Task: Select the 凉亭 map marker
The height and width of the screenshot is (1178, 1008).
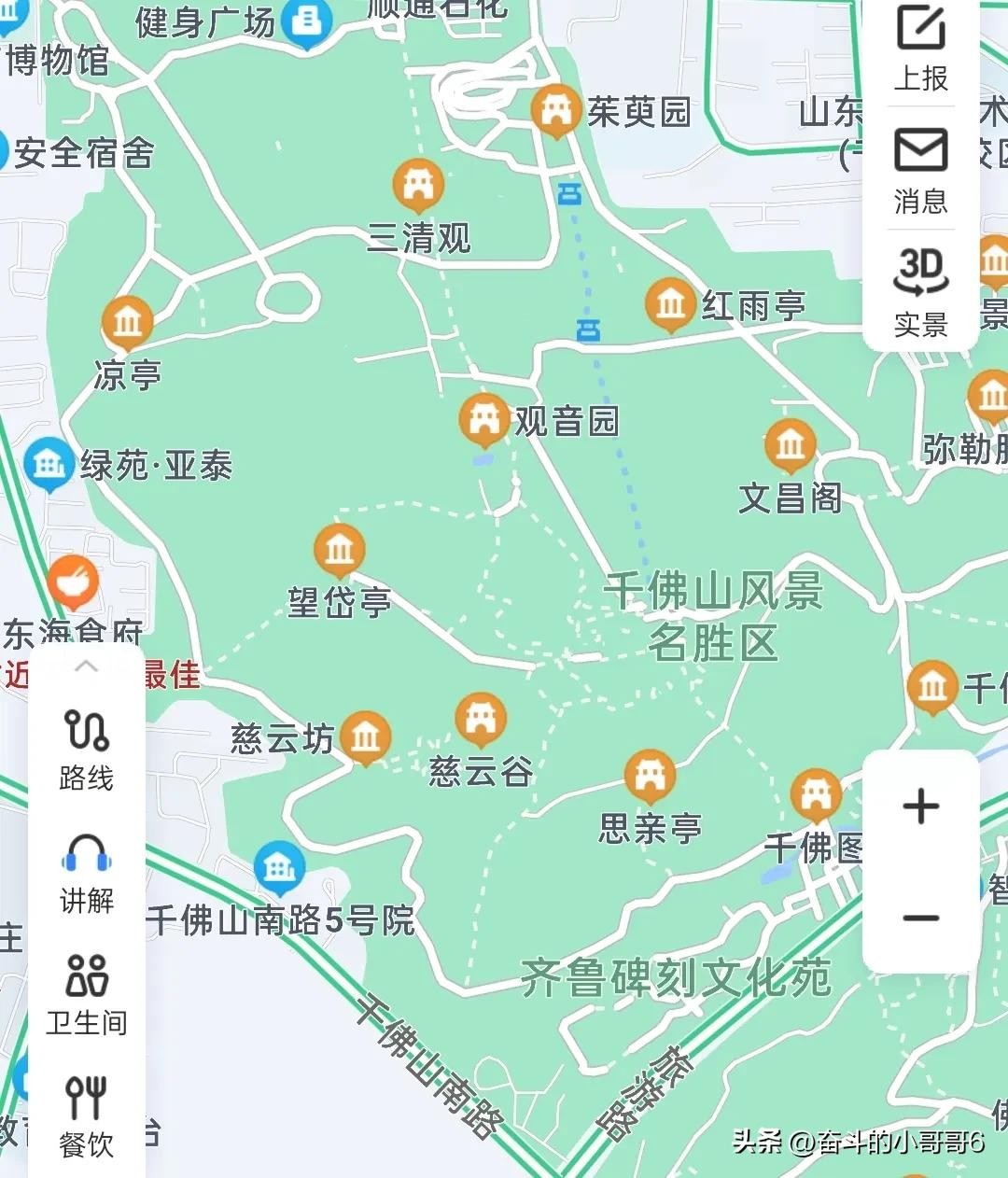Action: coord(127,322)
